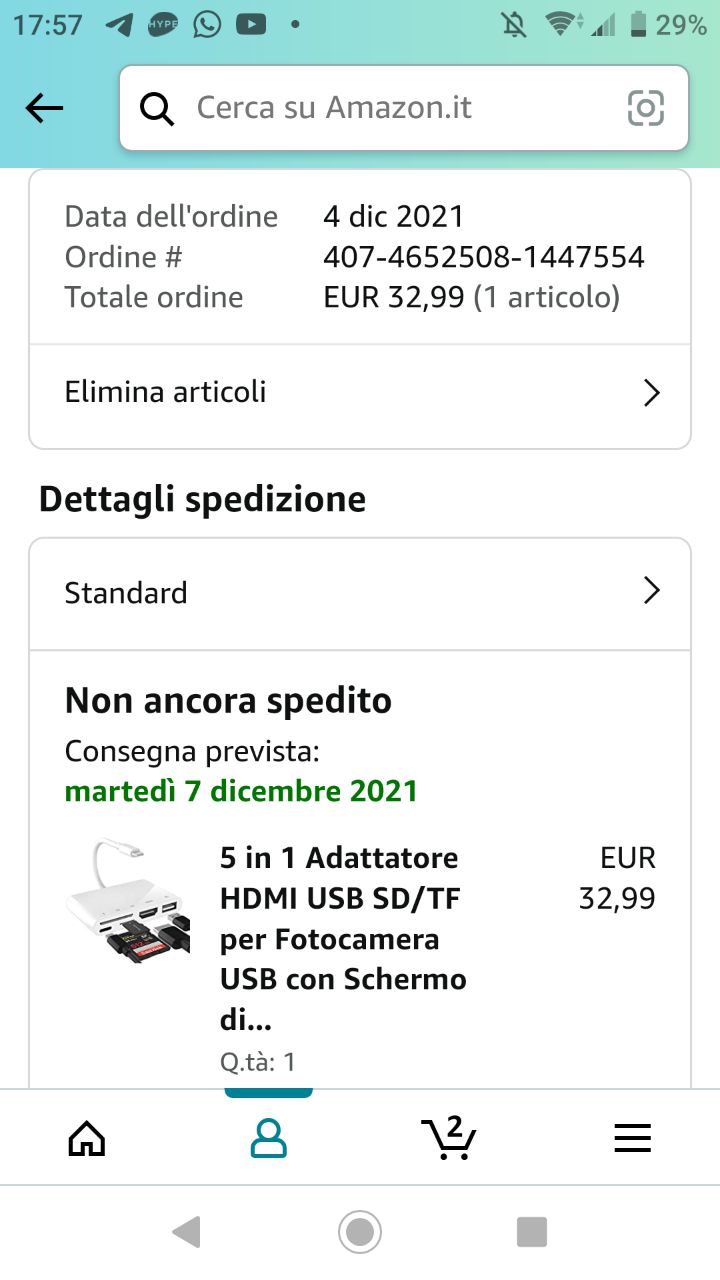Open the shopping cart with 2 items
The height and width of the screenshot is (1280, 720).
pos(449,1138)
